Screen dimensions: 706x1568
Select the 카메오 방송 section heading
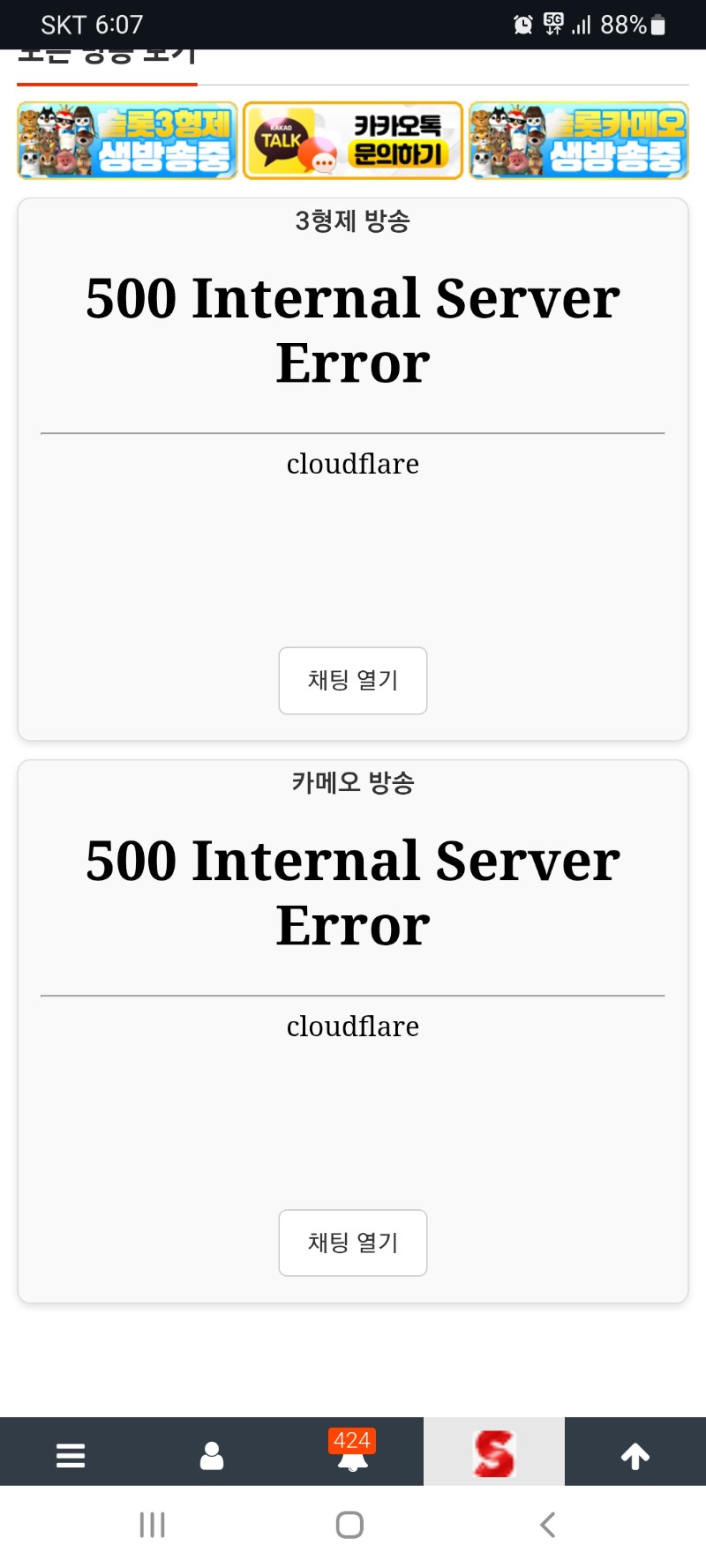[x=352, y=781]
